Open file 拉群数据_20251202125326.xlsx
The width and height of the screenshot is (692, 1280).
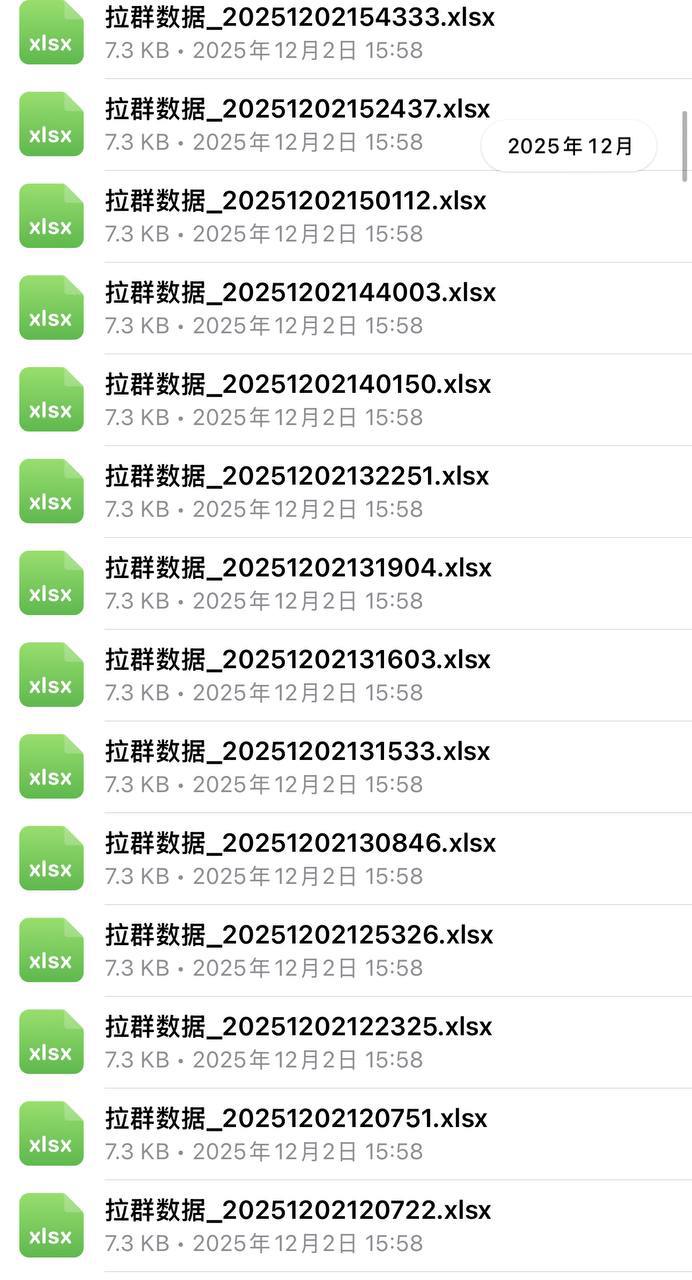[299, 935]
